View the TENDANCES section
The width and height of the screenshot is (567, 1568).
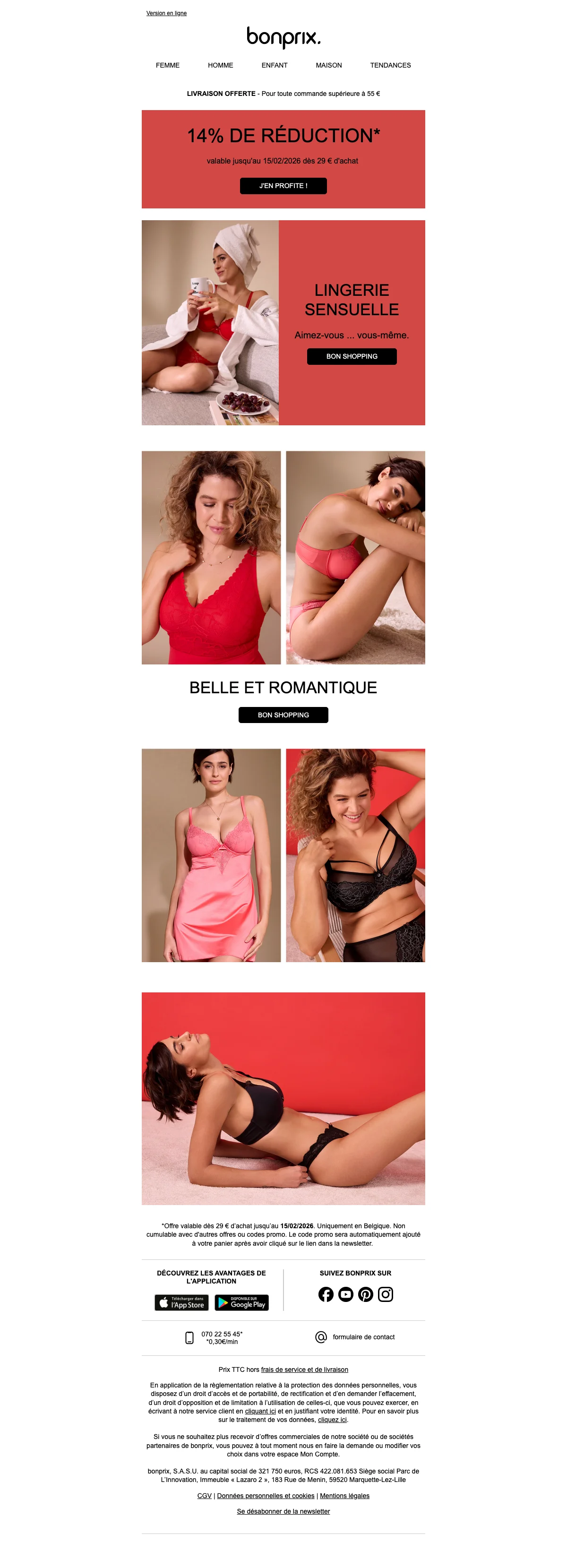(390, 65)
